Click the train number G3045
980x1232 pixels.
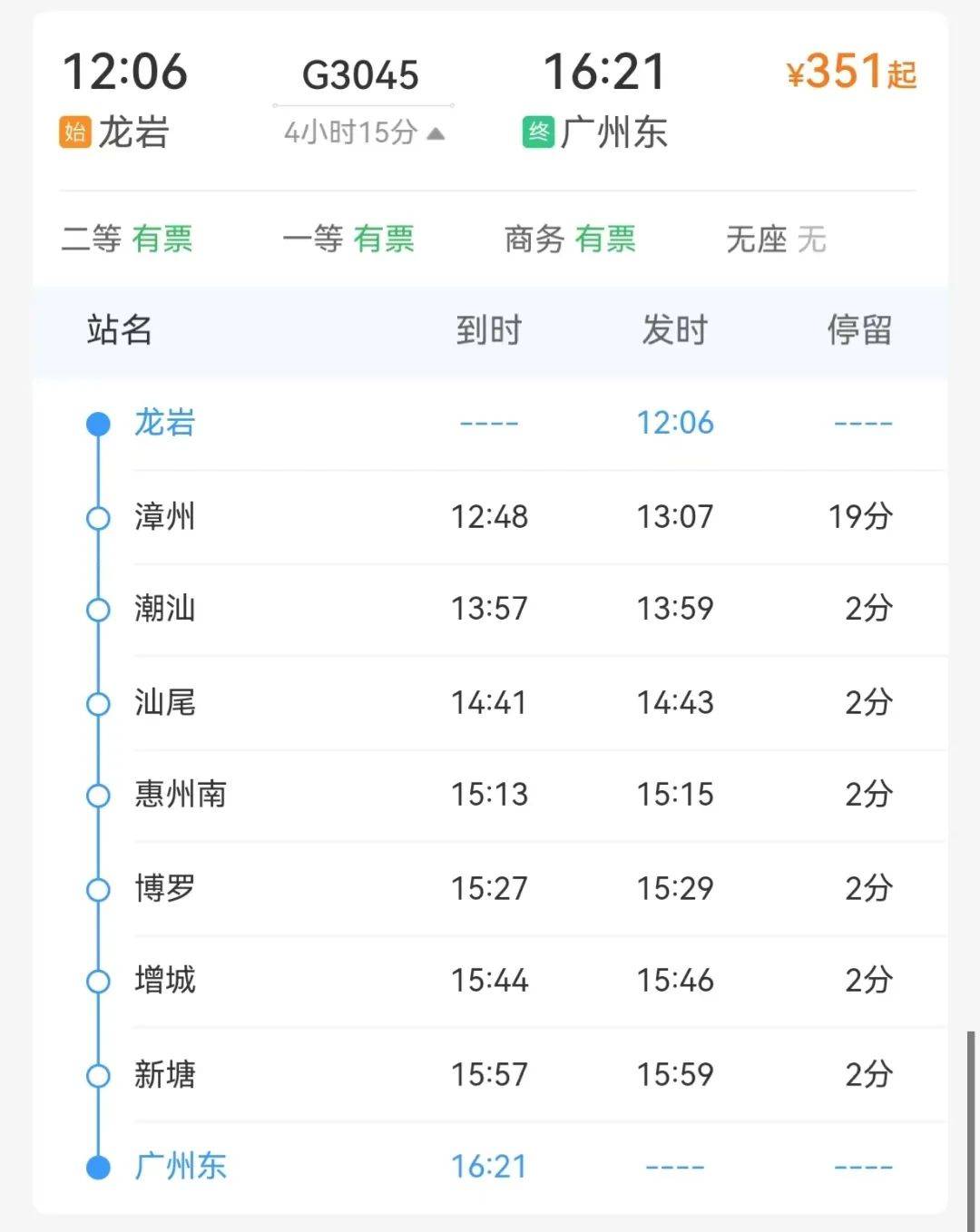pos(360,76)
